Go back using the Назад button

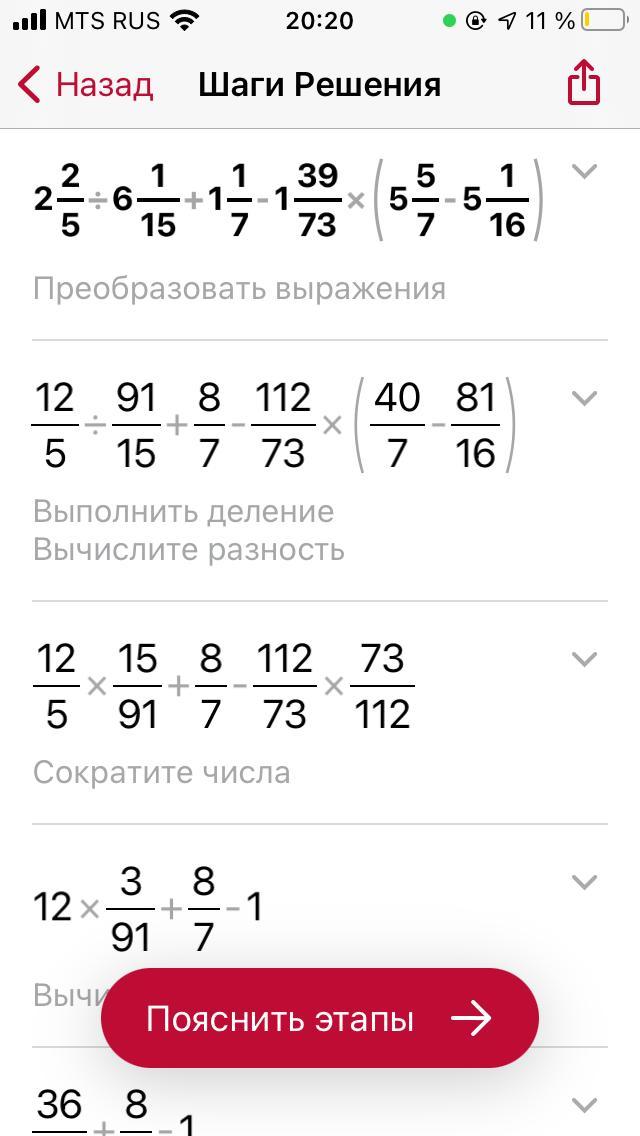pyautogui.click(x=86, y=85)
